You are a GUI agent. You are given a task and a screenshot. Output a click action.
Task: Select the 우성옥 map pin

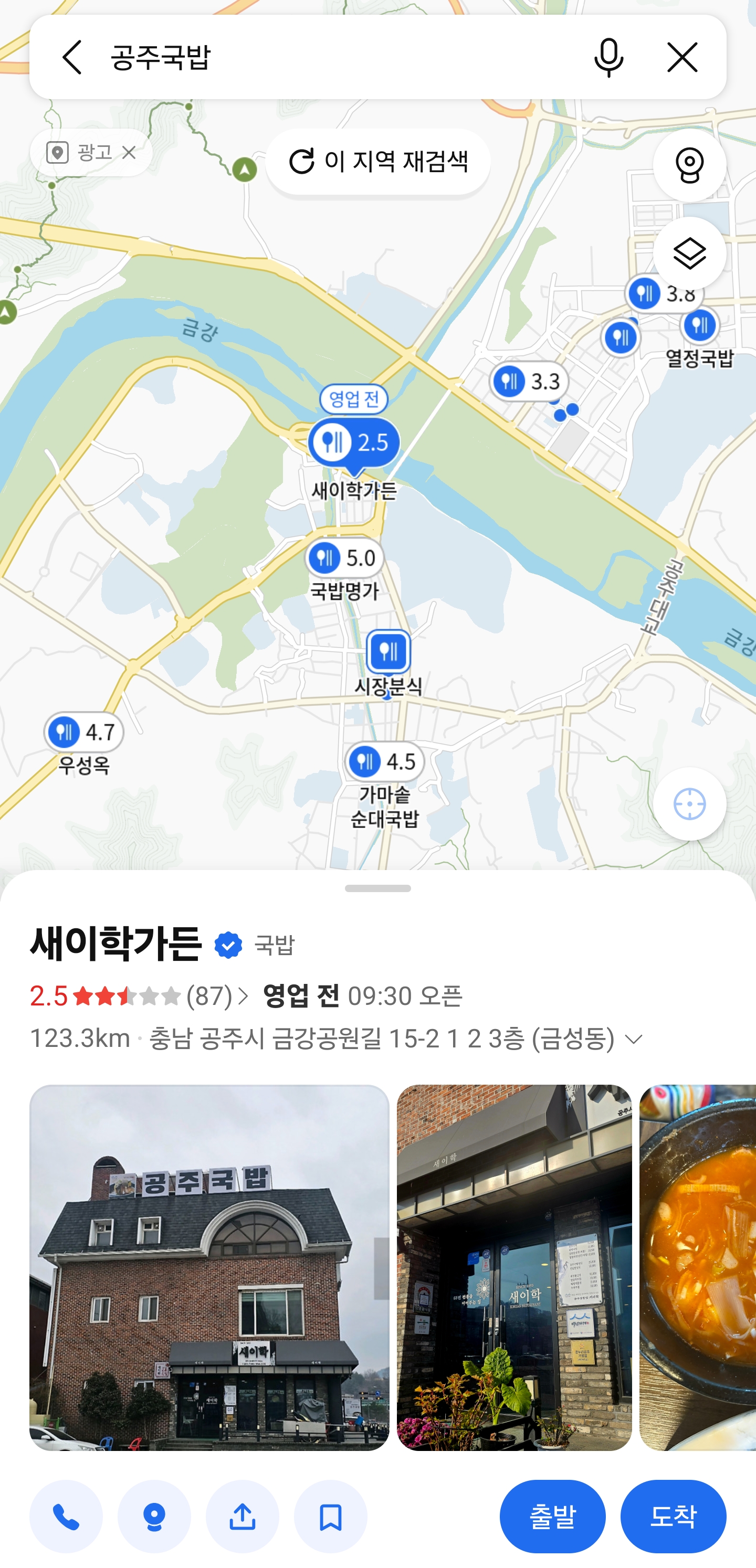tap(83, 732)
